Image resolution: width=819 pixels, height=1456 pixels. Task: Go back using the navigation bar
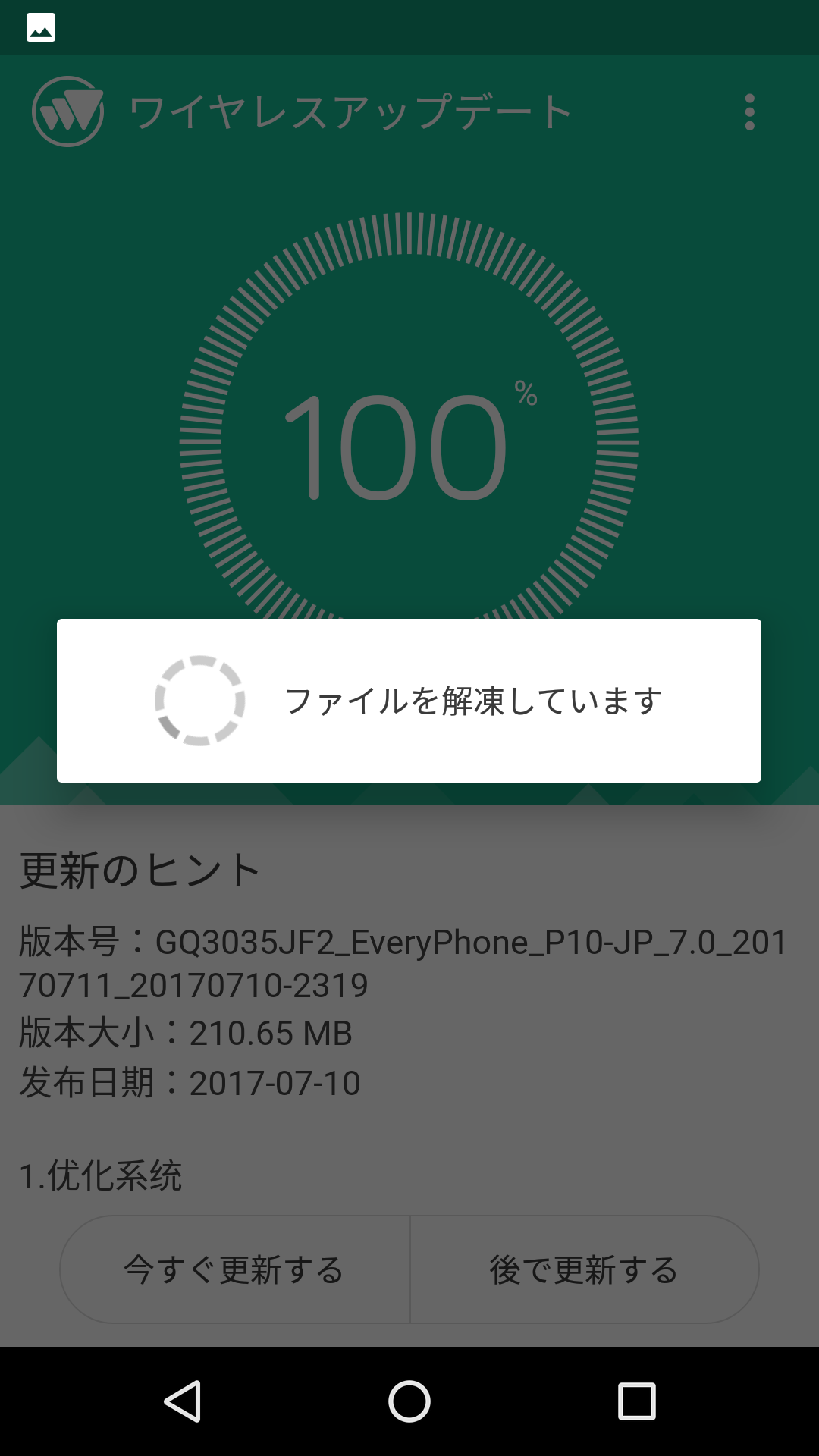coord(183,1401)
